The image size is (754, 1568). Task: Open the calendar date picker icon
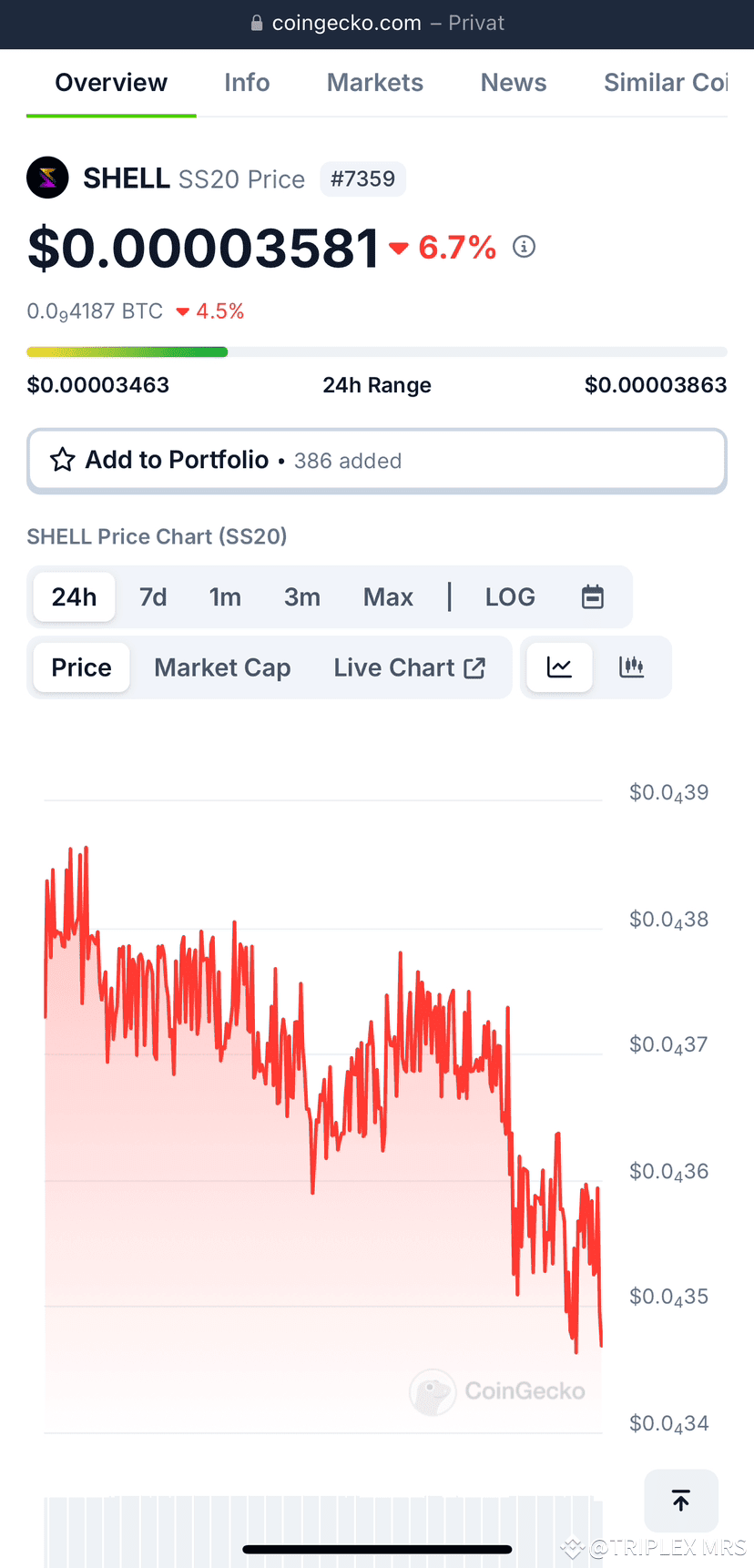point(592,596)
